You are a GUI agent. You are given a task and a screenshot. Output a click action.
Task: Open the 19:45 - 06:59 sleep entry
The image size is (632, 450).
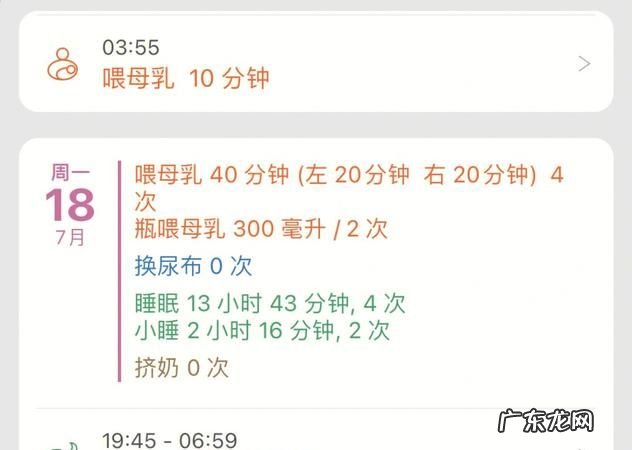[x=170, y=439]
